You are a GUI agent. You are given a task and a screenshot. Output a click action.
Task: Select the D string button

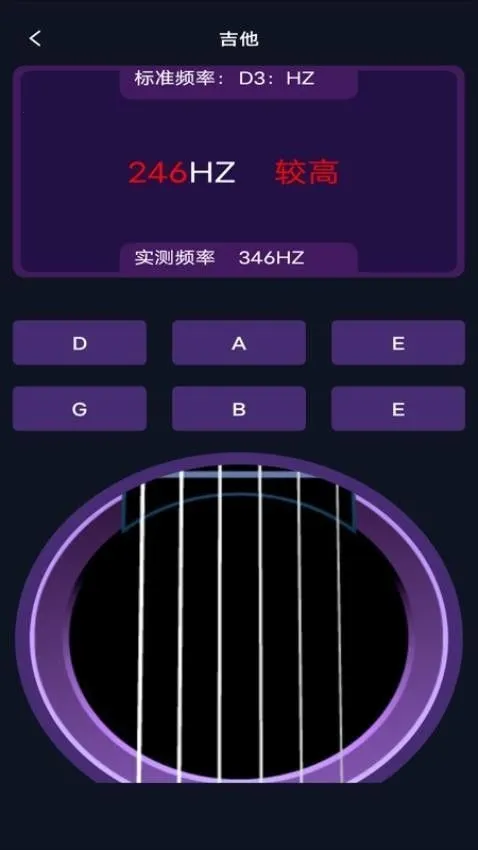80,343
